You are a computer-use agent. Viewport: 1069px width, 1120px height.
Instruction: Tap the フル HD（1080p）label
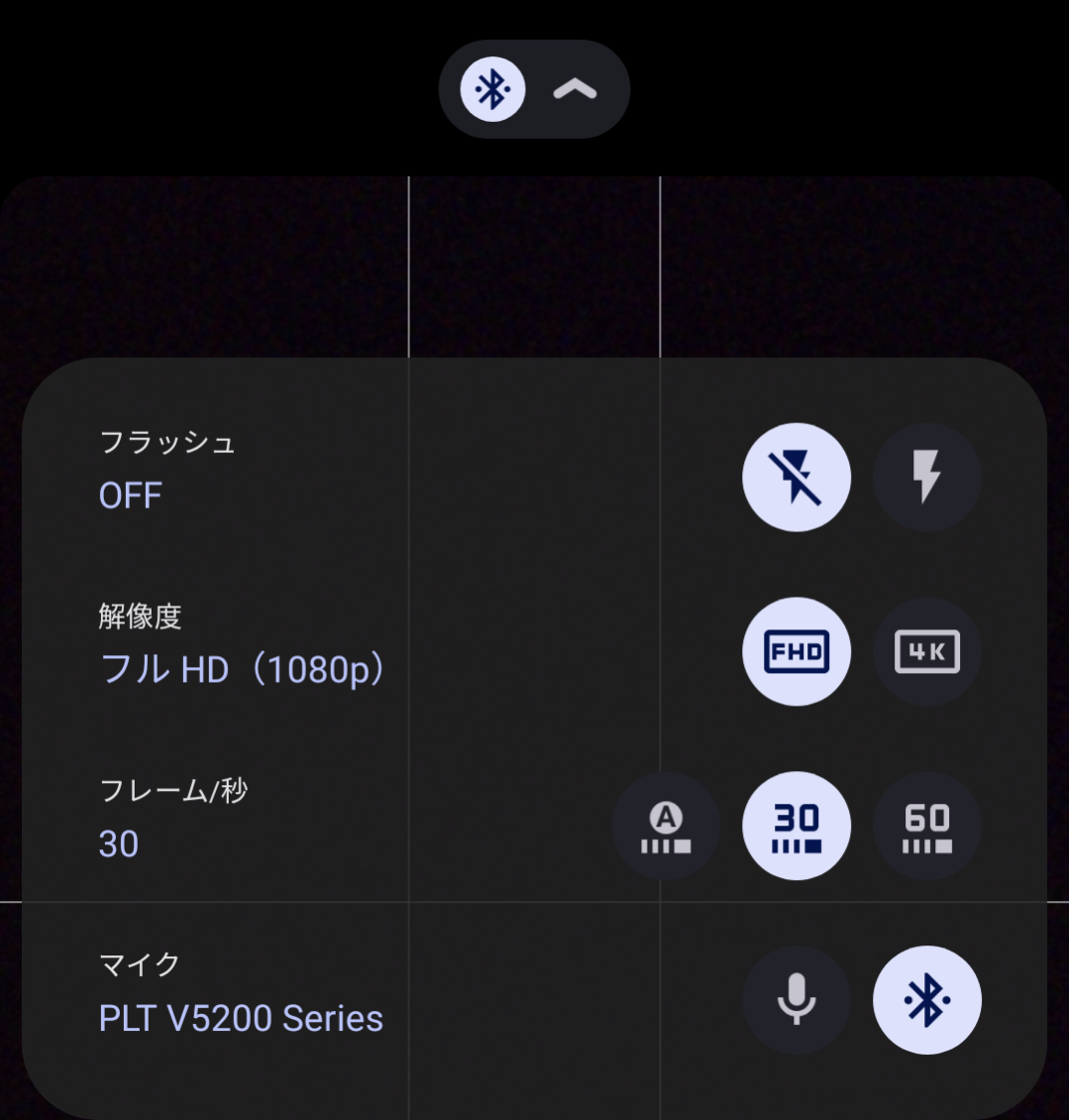click(x=245, y=669)
